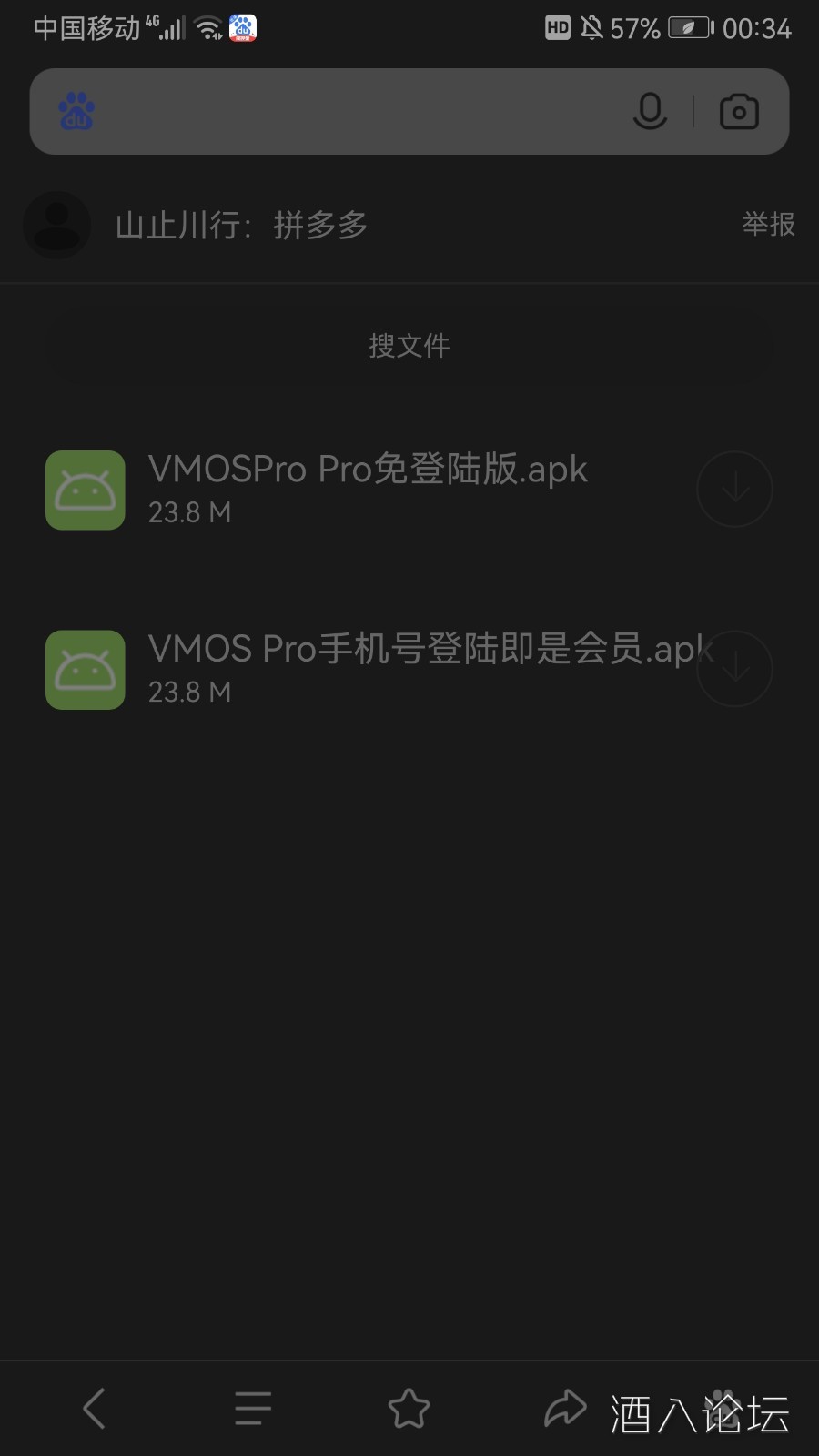Tap the Wi-Fi status icon
The image size is (819, 1456).
pos(207,25)
